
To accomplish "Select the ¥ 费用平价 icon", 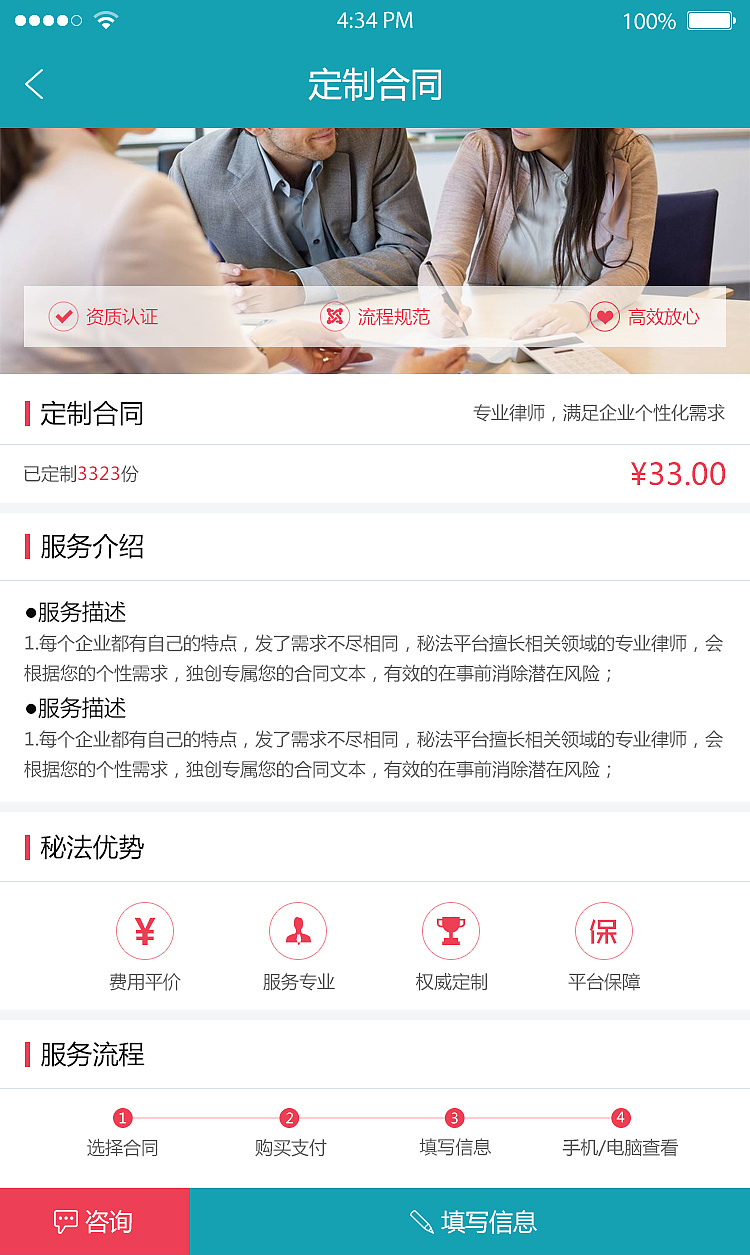I will click(145, 930).
